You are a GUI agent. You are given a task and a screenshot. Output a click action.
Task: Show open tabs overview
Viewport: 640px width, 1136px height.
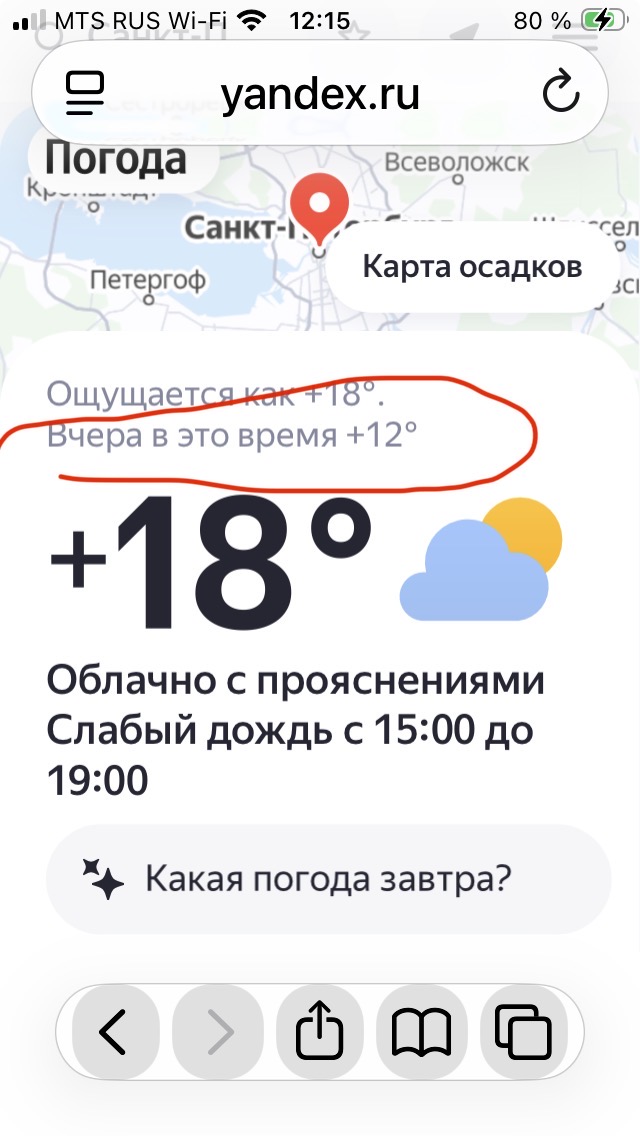[523, 1032]
